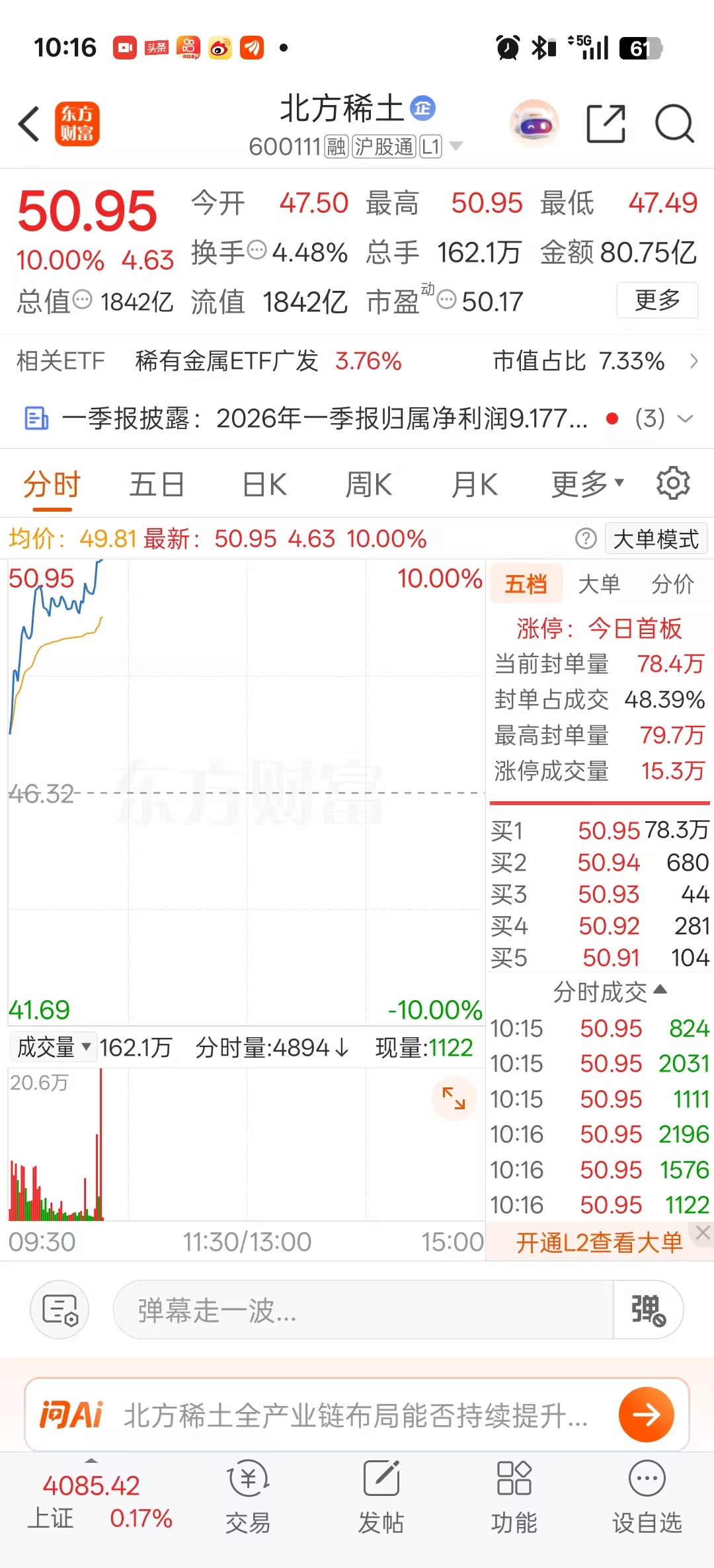Switch to the 大单 tab
The height and width of the screenshot is (1568, 714).
(599, 584)
